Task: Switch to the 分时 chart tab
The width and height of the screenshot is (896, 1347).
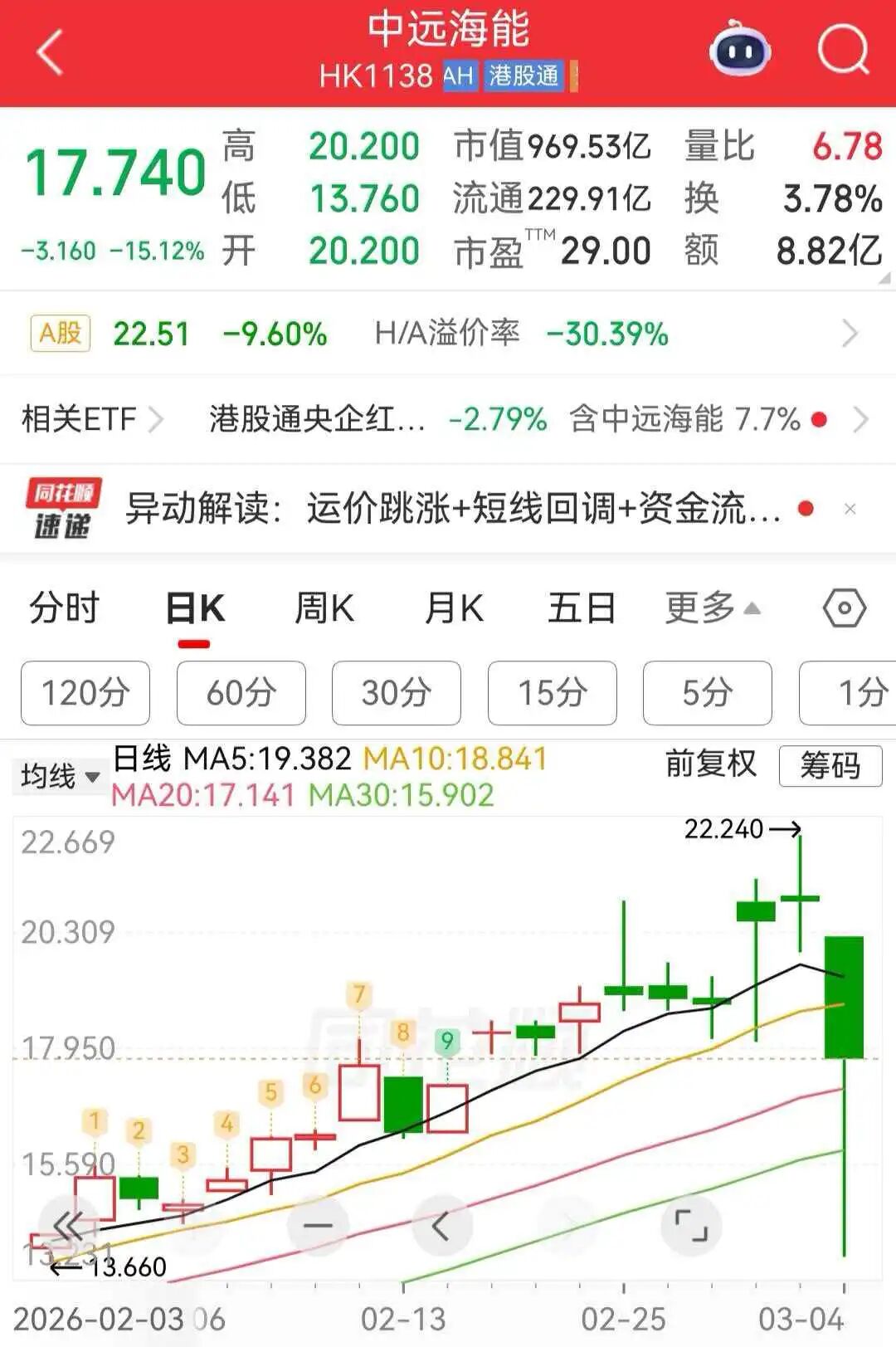Action: click(x=64, y=608)
